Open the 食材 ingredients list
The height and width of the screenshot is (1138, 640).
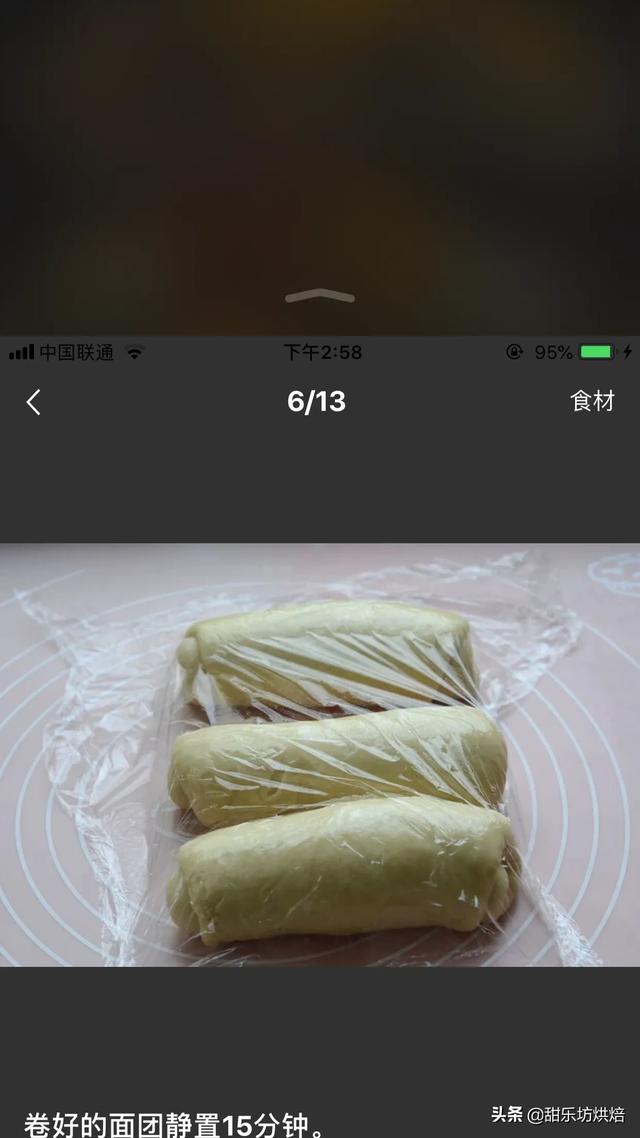point(592,401)
